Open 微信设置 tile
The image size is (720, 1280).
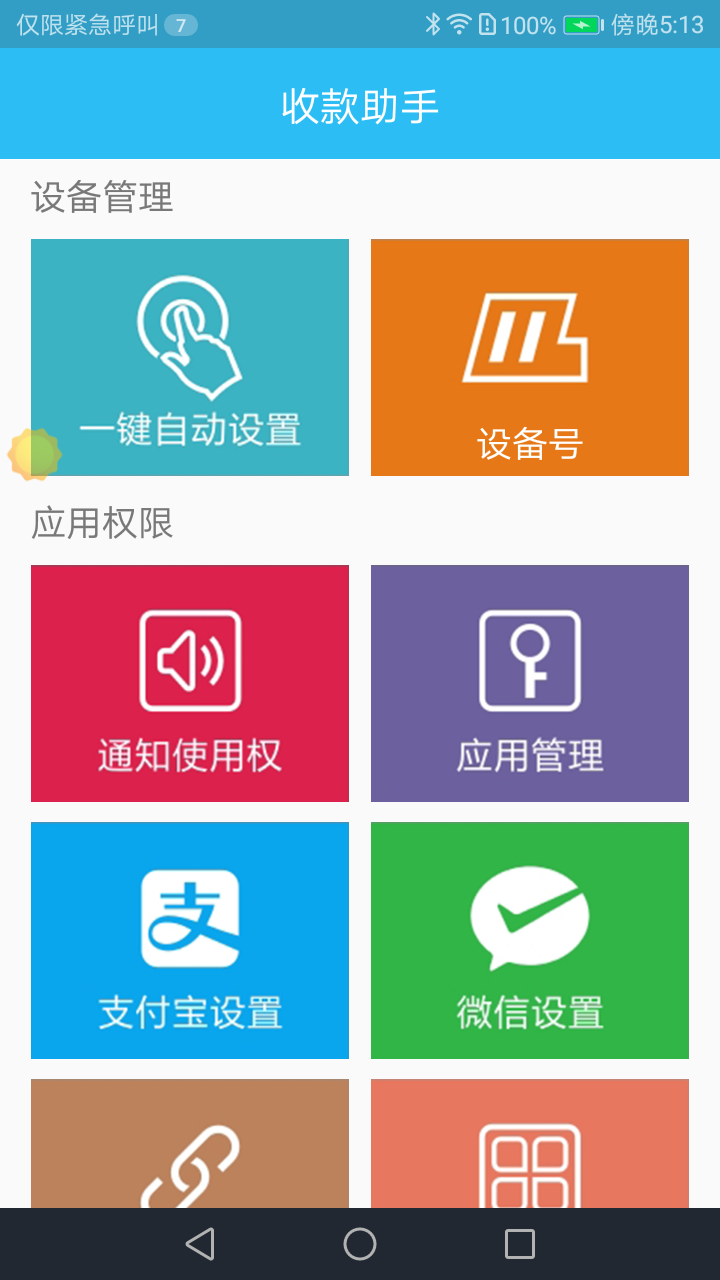pos(530,940)
